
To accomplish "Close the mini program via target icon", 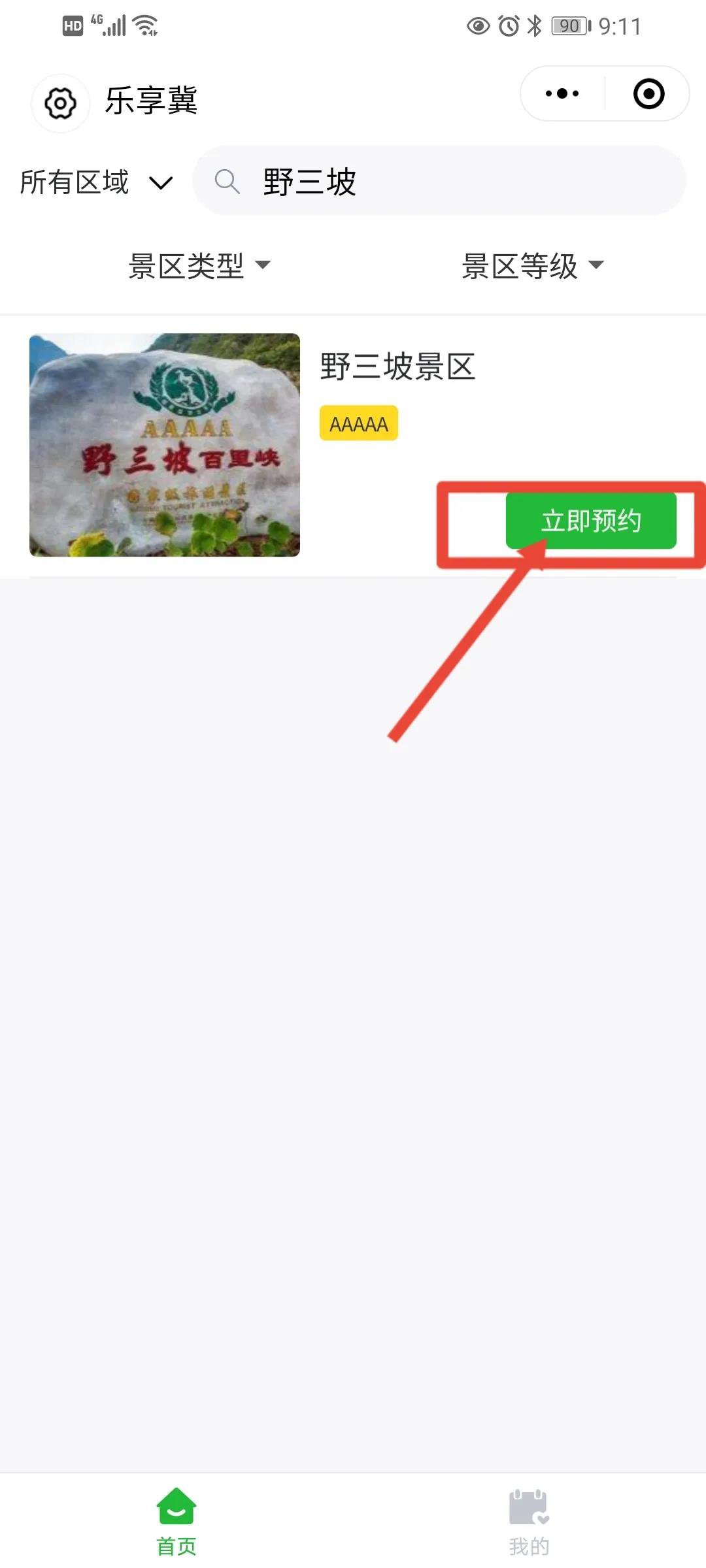I will point(648,93).
